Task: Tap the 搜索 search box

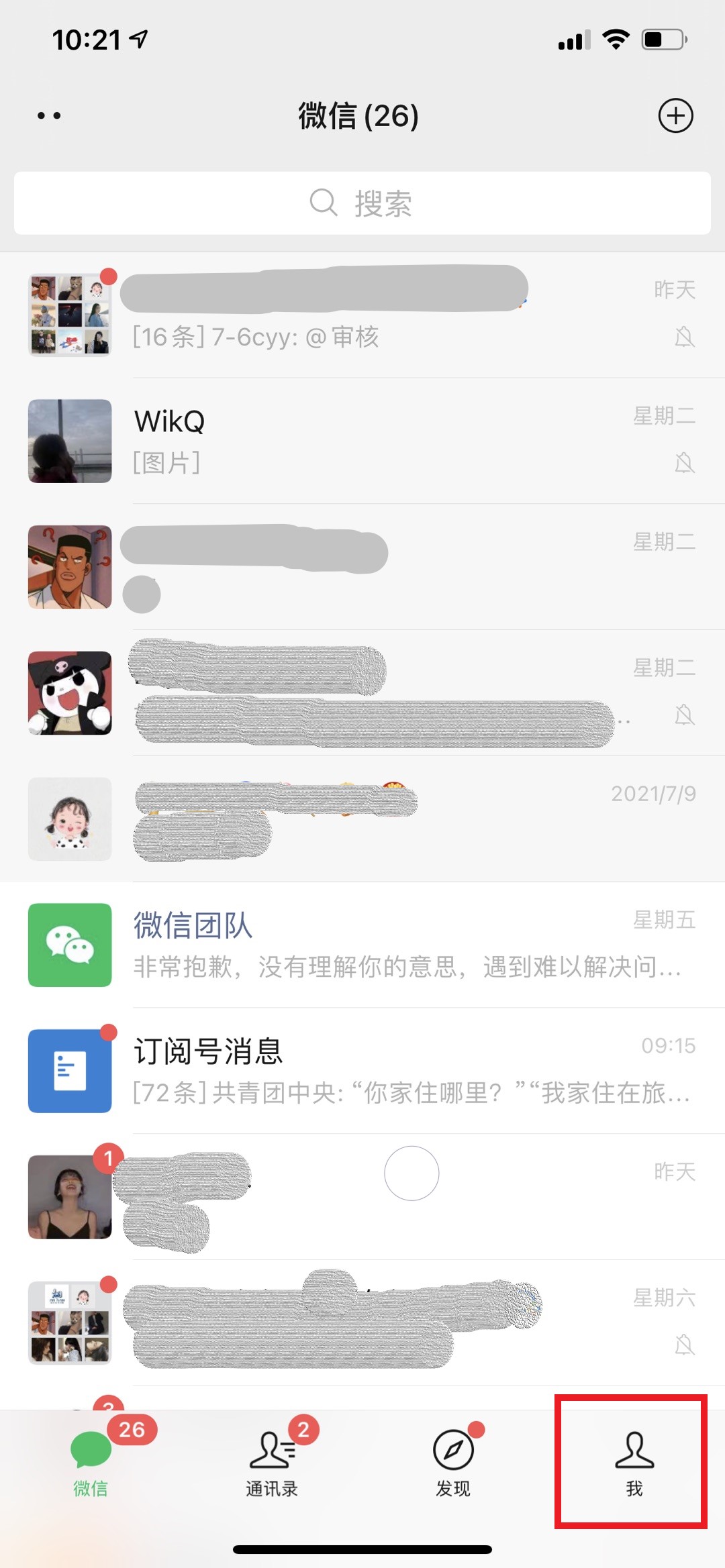Action: click(362, 203)
